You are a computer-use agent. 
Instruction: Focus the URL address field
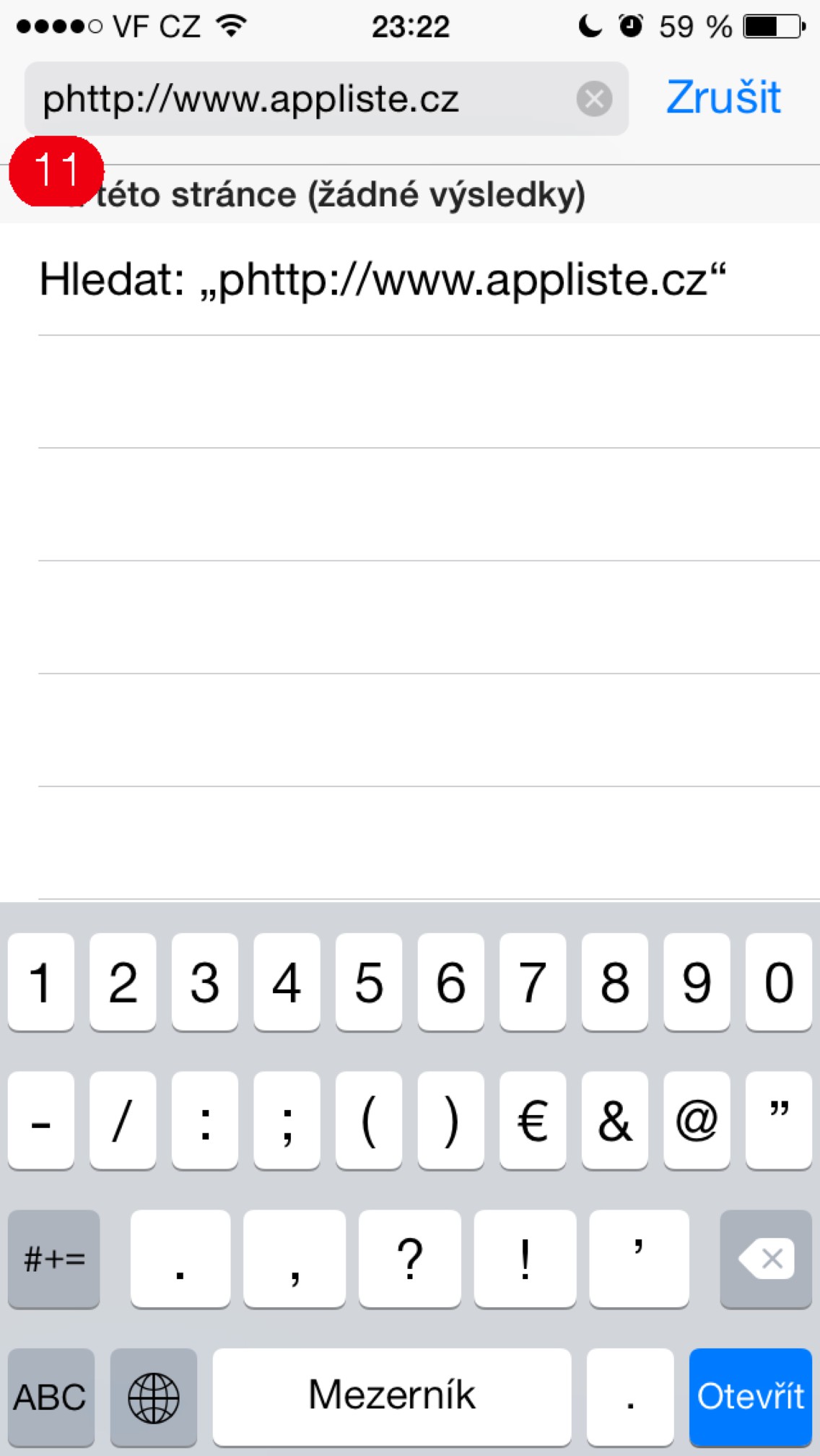[x=303, y=99]
